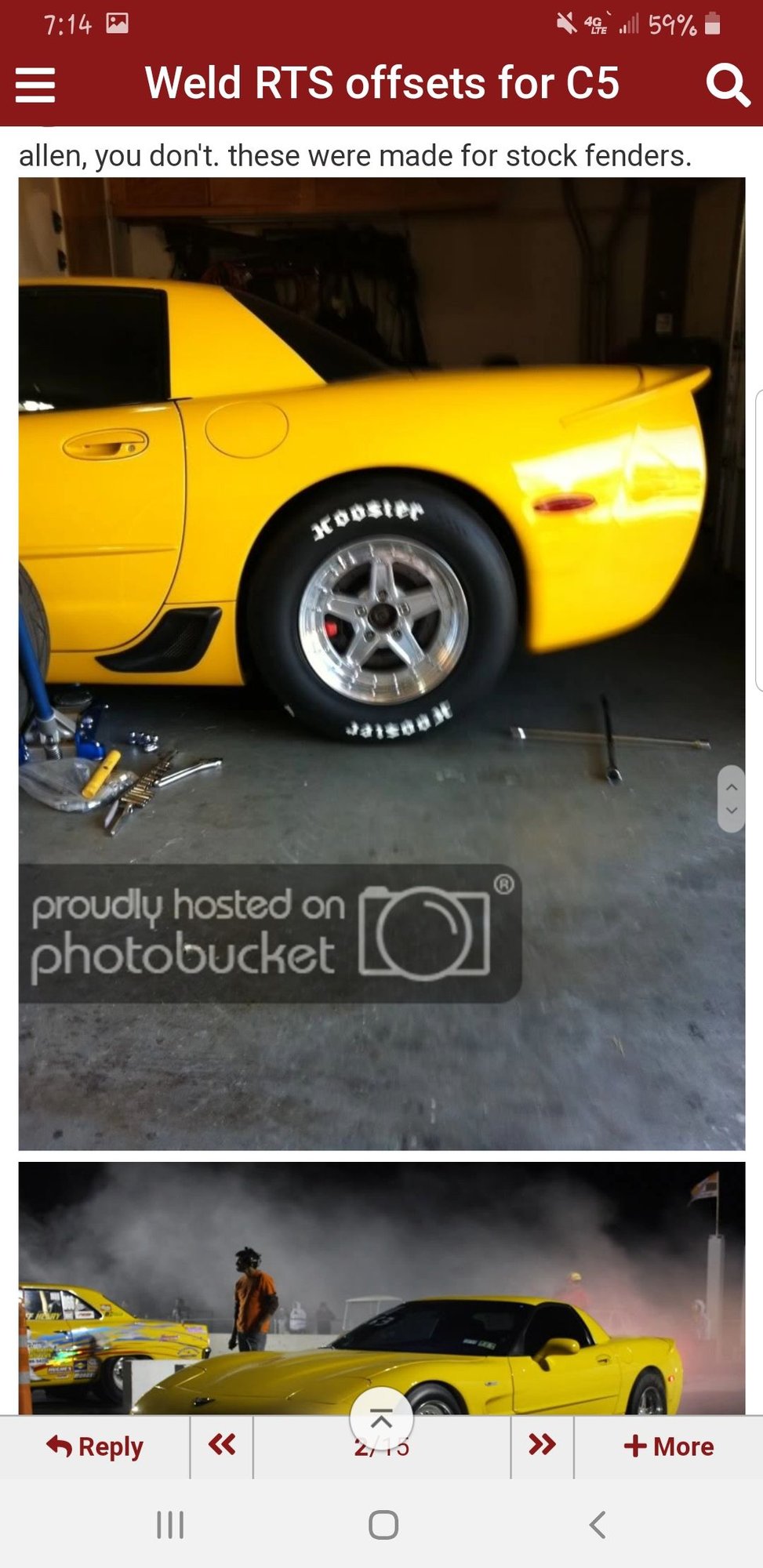763x1568 pixels.
Task: Tap the thread title Weld RTS offsets for C5
Action: coord(381,85)
